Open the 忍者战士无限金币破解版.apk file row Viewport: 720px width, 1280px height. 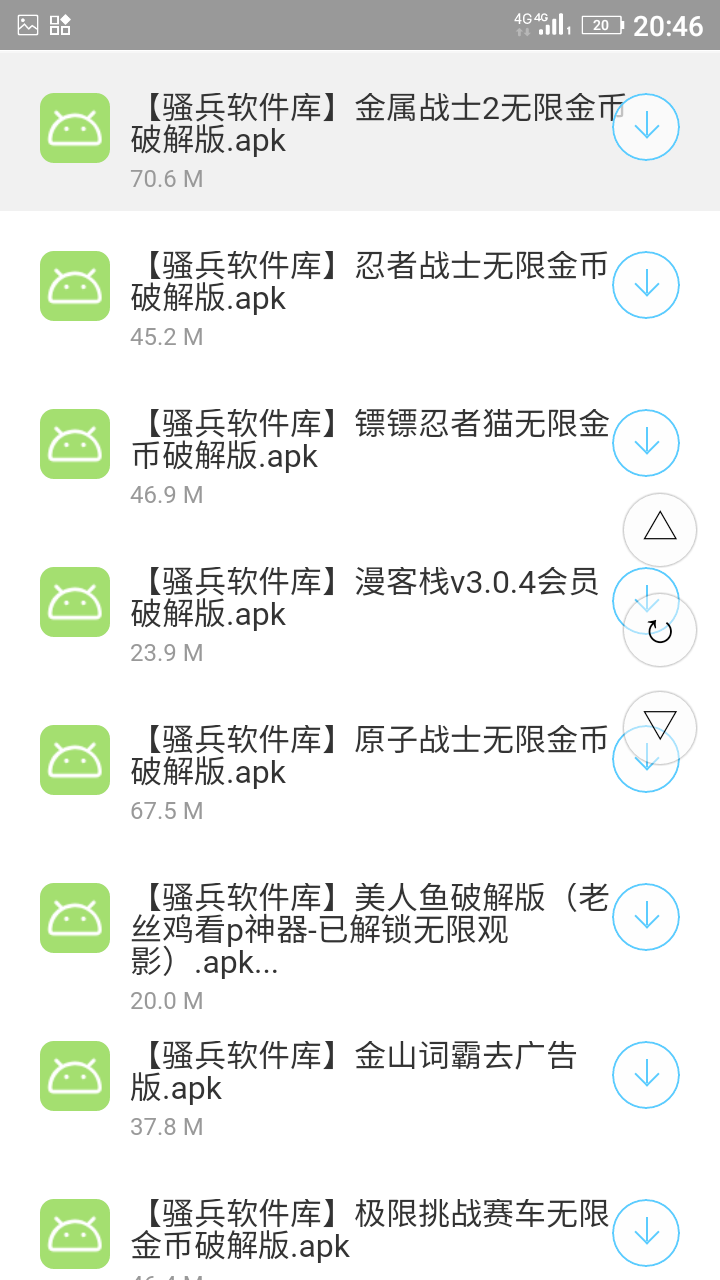point(360,283)
